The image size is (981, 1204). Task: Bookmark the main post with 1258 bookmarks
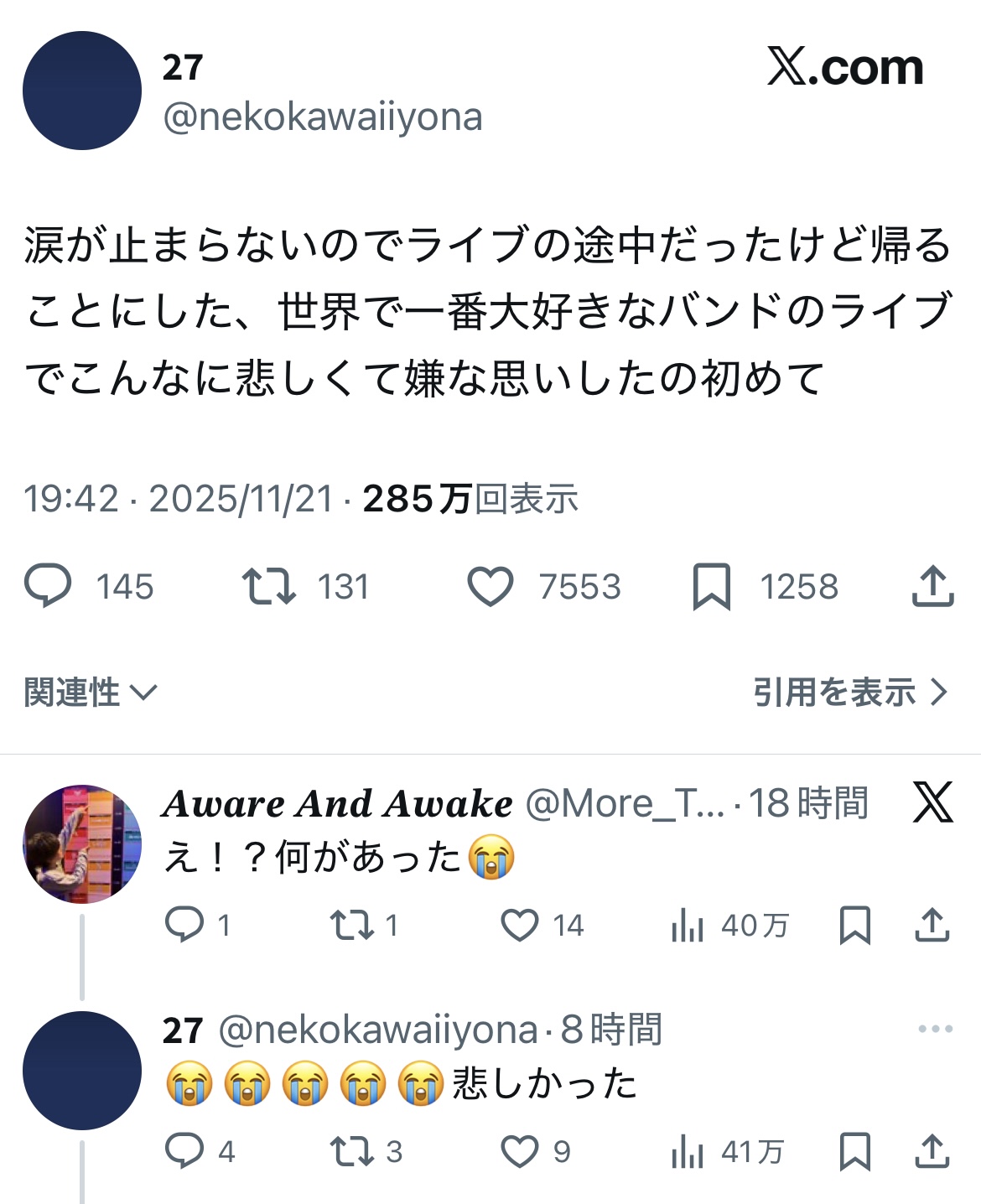click(712, 586)
